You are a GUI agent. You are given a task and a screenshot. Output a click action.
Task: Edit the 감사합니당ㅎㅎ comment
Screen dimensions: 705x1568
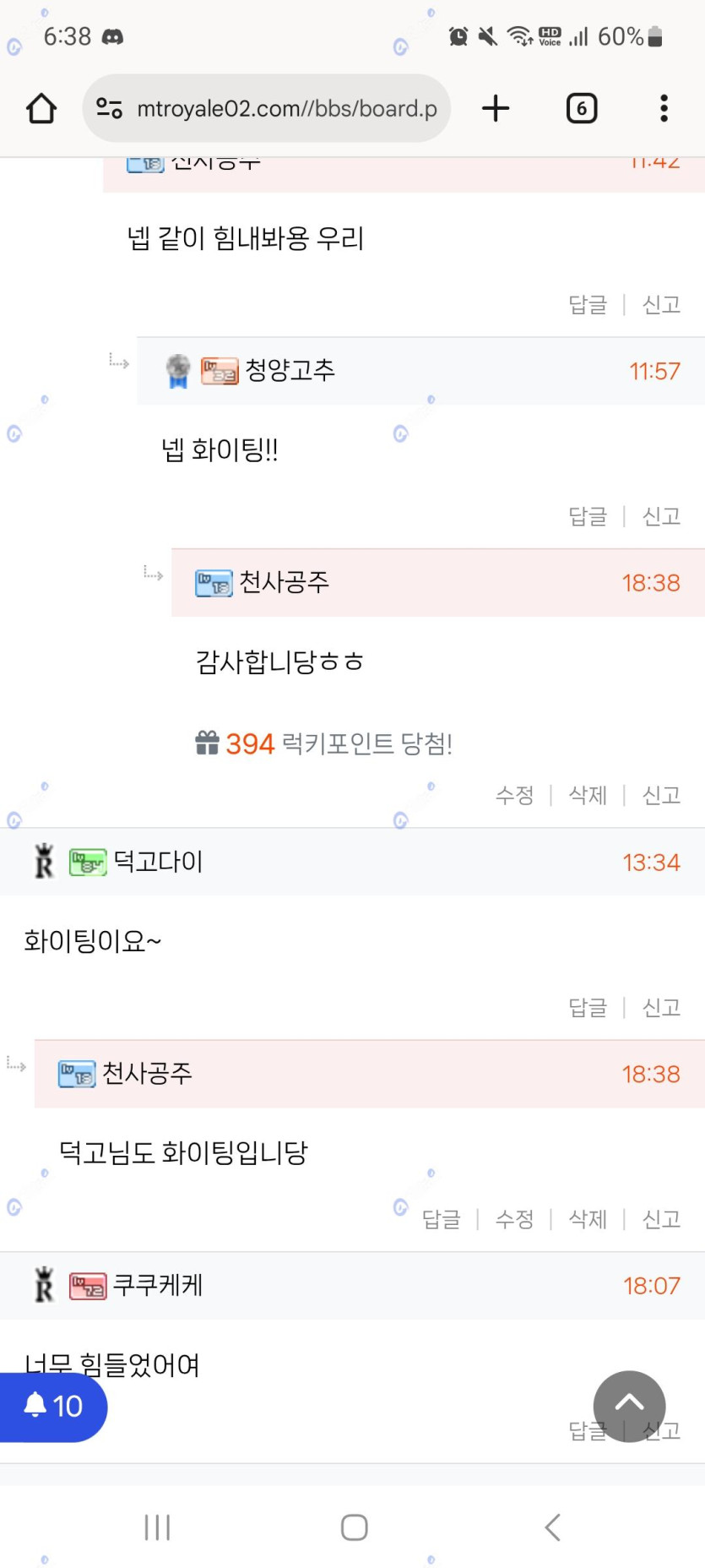514,795
